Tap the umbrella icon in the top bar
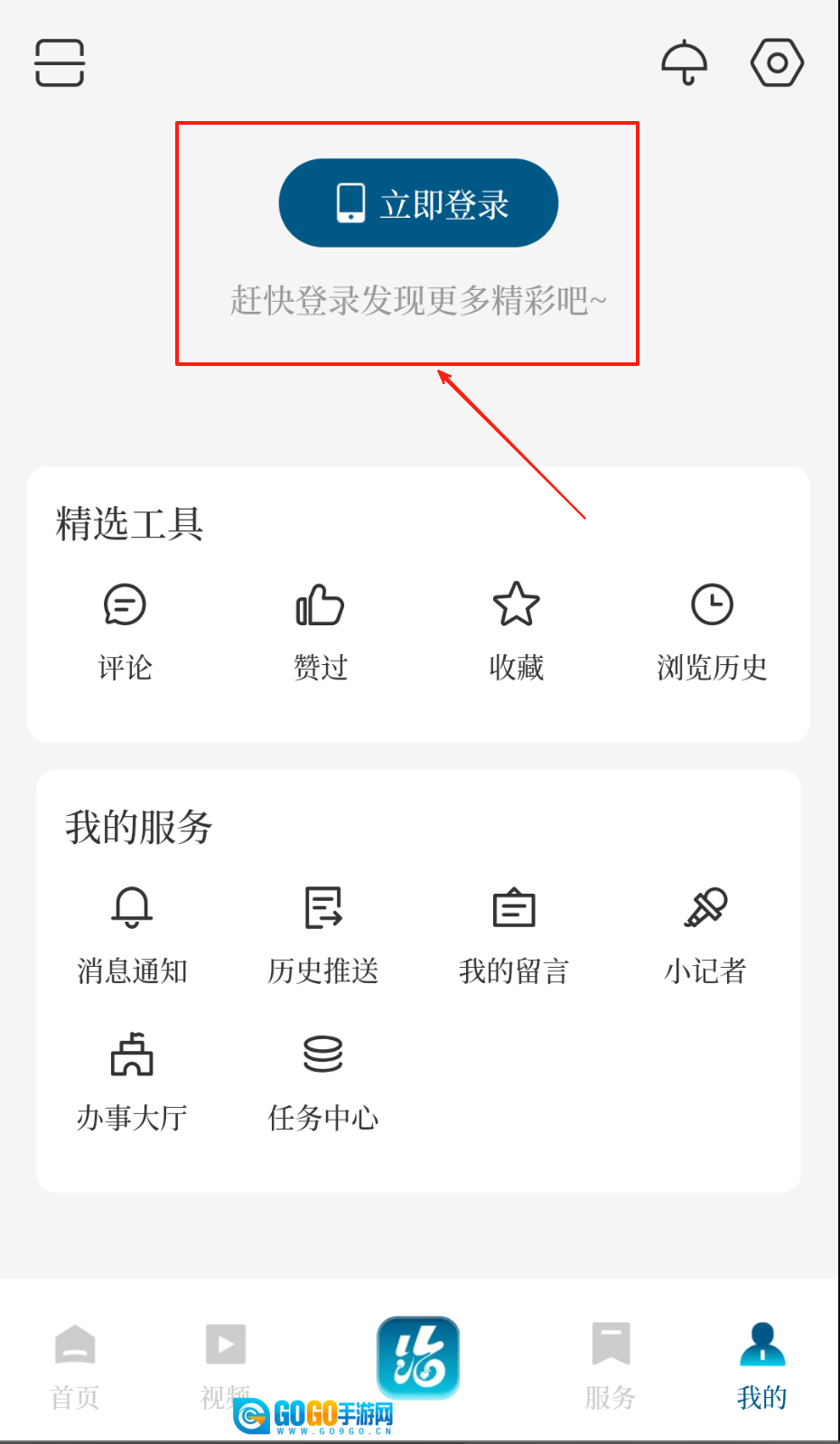Screen dimensions: 840x1444 [x=685, y=62]
